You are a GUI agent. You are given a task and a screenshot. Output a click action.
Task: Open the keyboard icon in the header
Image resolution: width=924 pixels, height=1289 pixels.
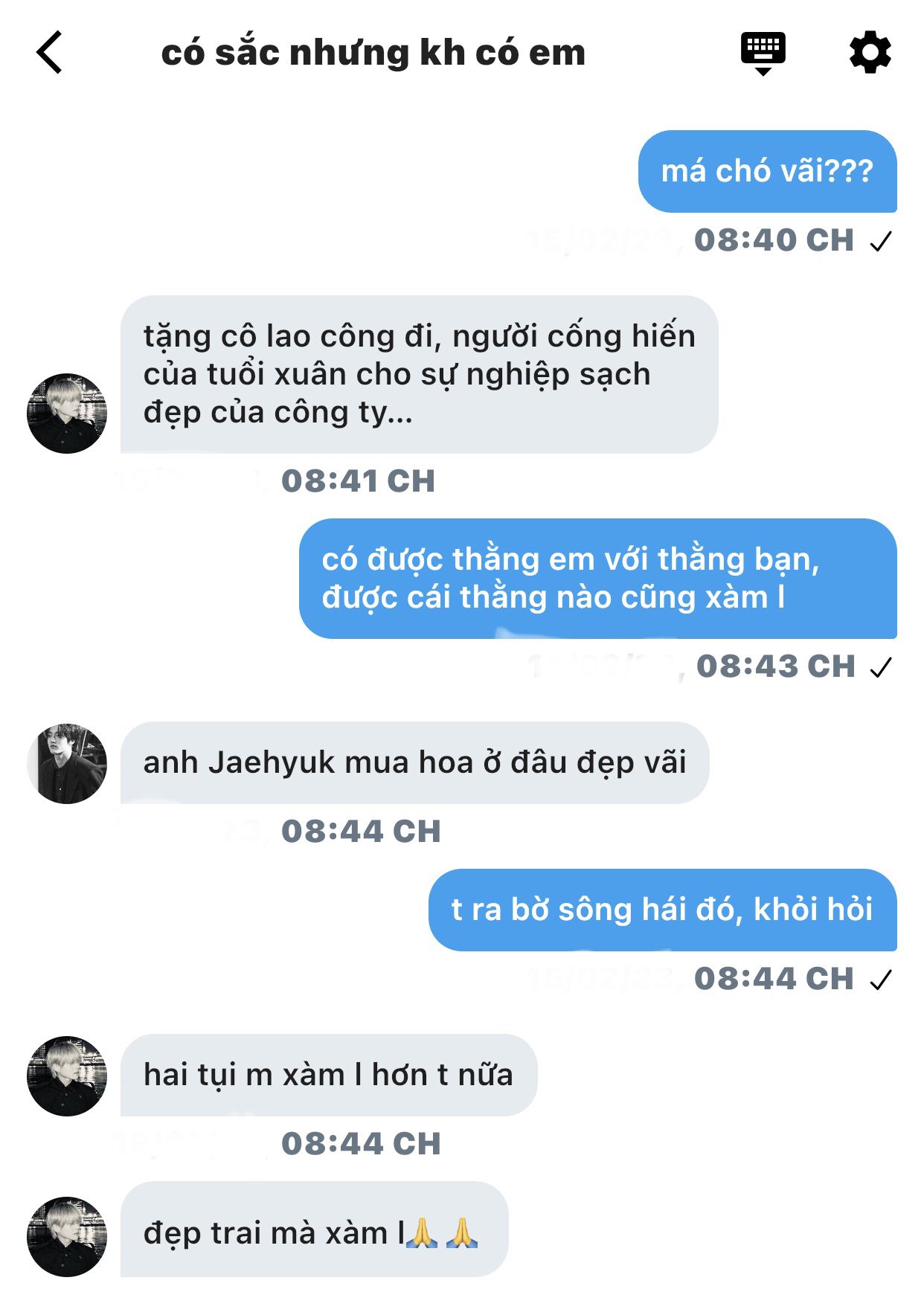(763, 53)
